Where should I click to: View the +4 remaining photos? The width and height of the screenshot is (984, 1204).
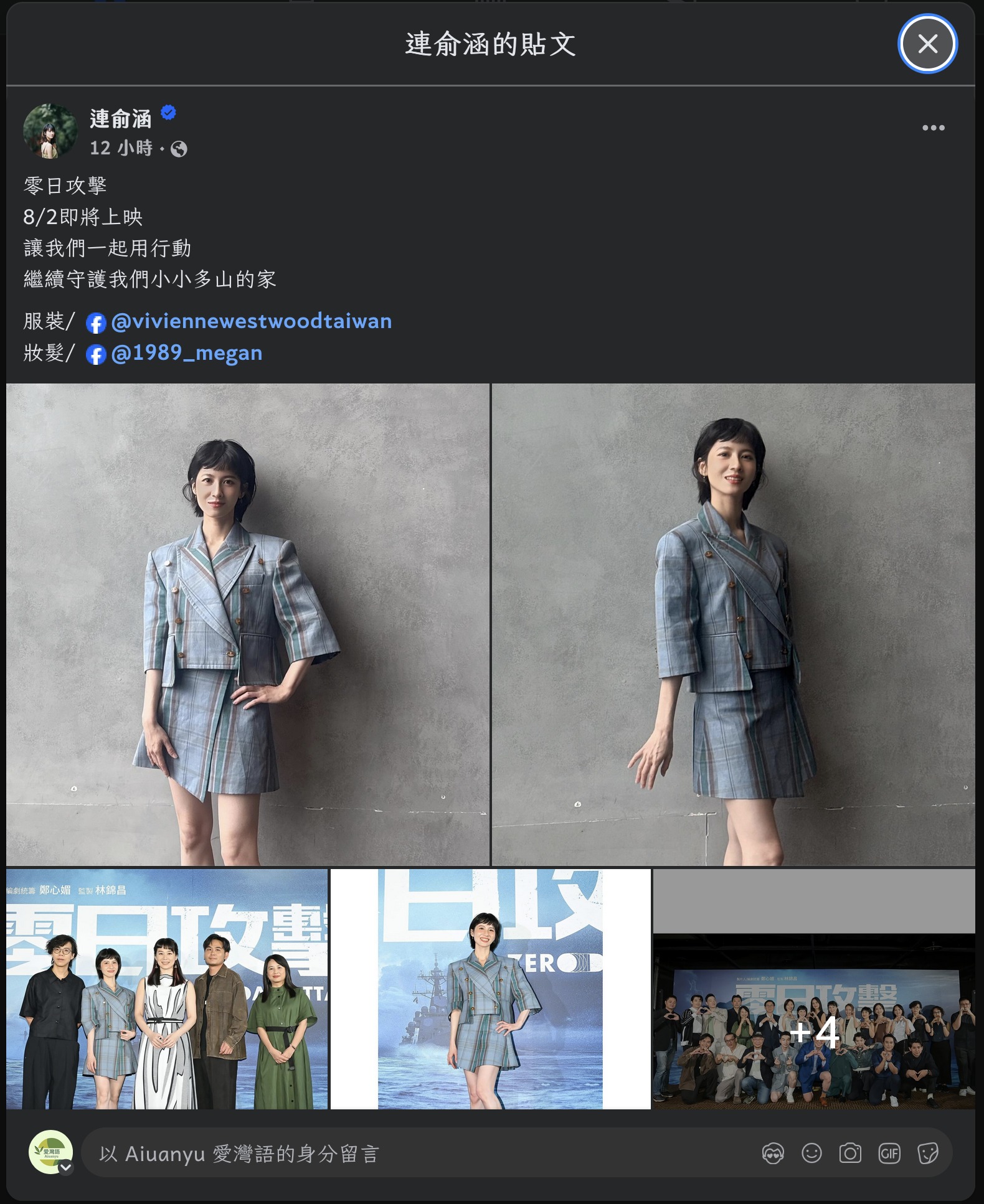(814, 989)
